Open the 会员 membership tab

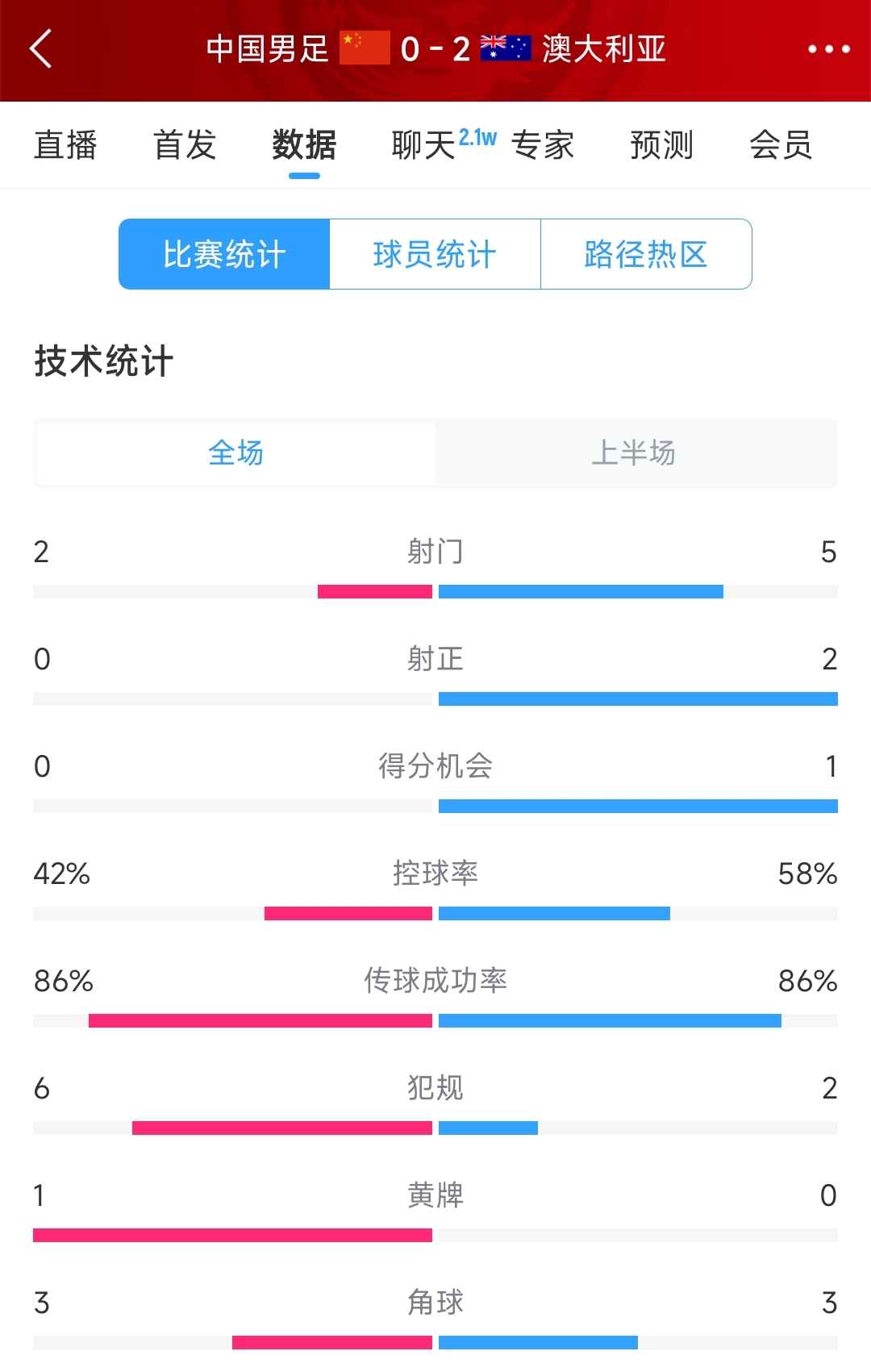pos(780,145)
